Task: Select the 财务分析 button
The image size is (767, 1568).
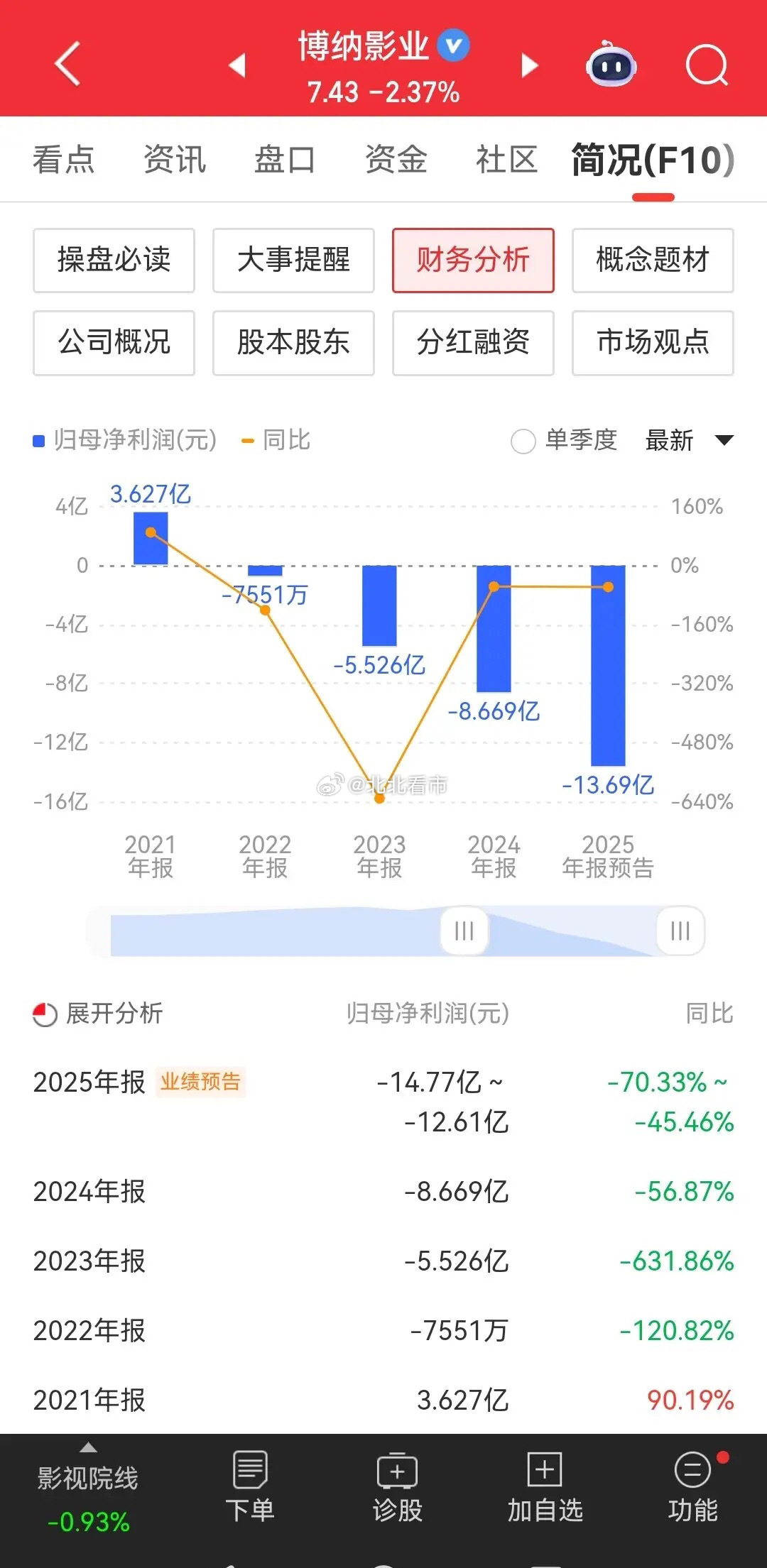Action: coord(473,261)
